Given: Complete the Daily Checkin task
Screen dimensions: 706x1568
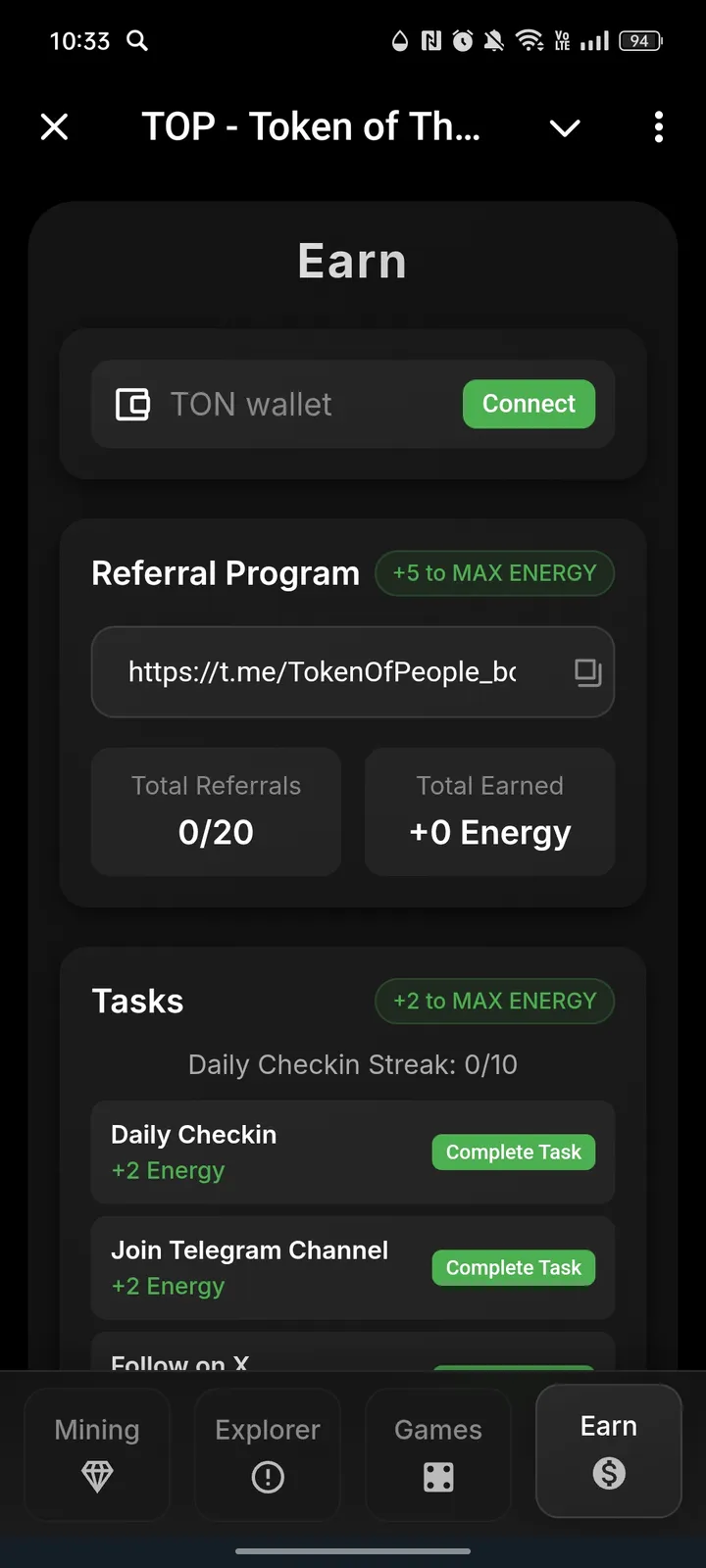Looking at the screenshot, I should point(513,1151).
